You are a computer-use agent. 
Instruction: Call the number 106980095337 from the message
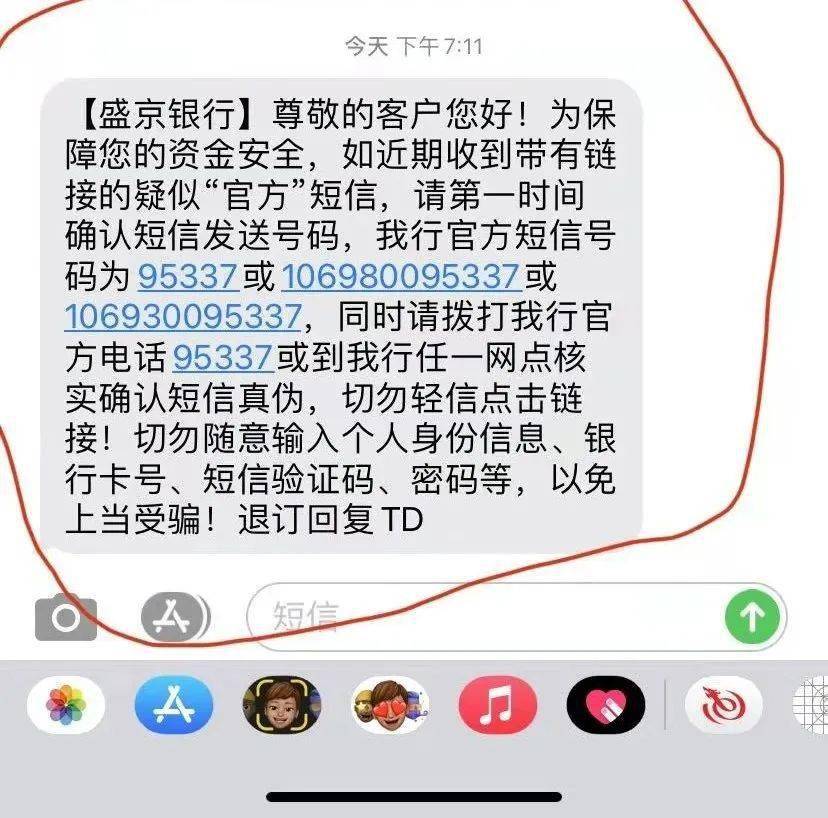pyautogui.click(x=401, y=275)
